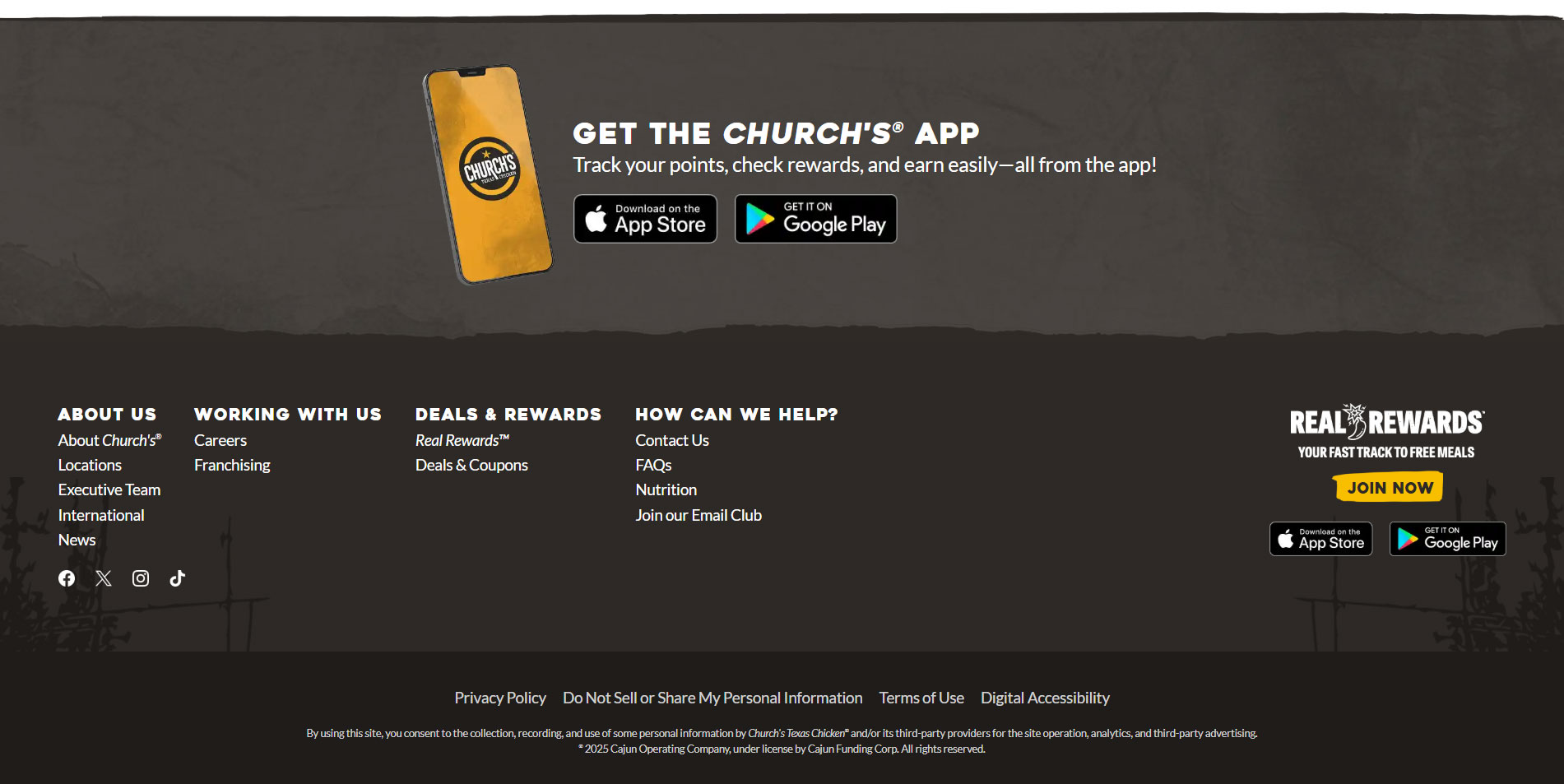Open Deals & Coupons
Viewport: 1564px width, 784px height.
[471, 465]
